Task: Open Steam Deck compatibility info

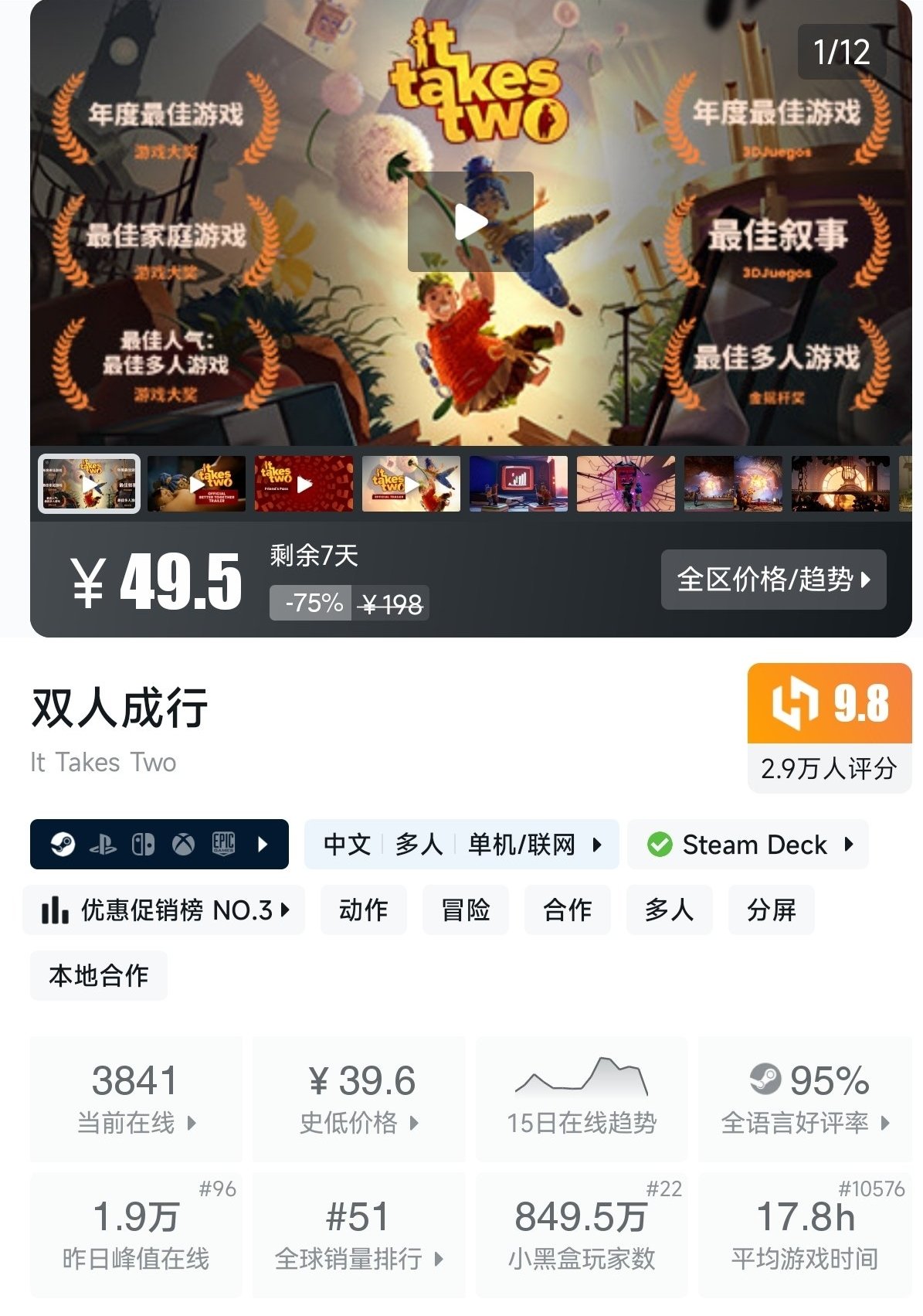Action: (x=748, y=844)
